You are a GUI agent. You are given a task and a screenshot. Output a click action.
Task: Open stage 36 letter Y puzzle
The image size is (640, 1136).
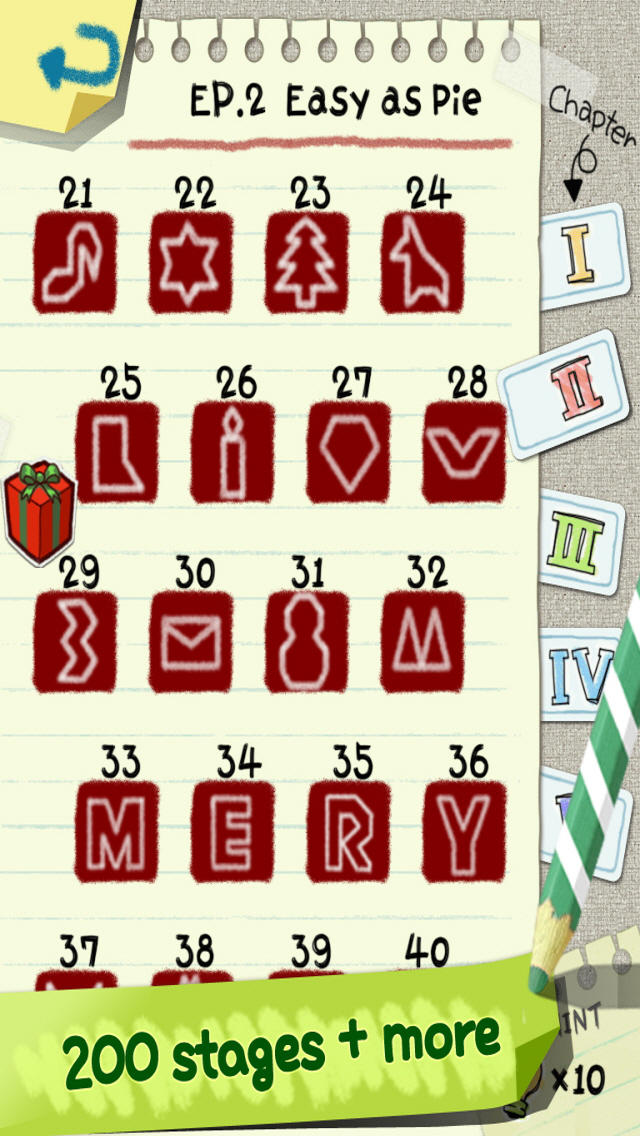pyautogui.click(x=464, y=832)
